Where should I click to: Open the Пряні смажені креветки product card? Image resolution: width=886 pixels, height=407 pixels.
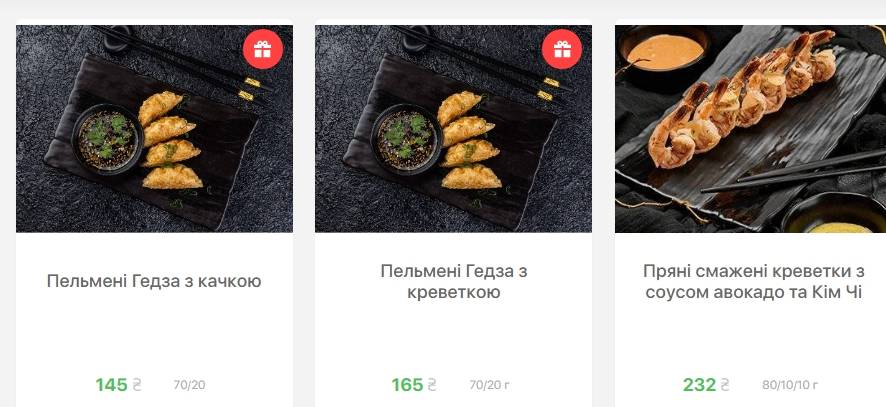click(753, 281)
